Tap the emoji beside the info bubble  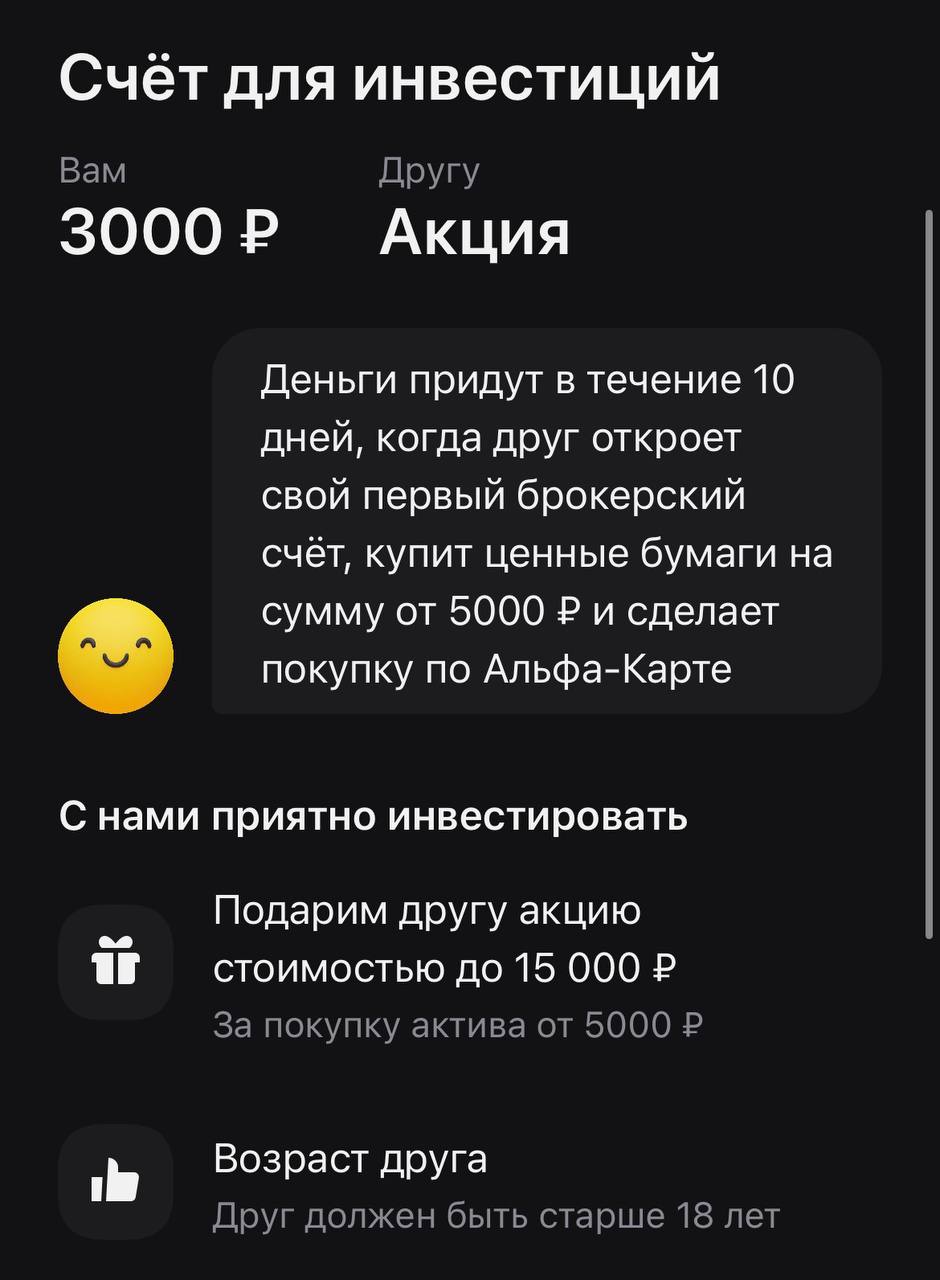tap(117, 655)
